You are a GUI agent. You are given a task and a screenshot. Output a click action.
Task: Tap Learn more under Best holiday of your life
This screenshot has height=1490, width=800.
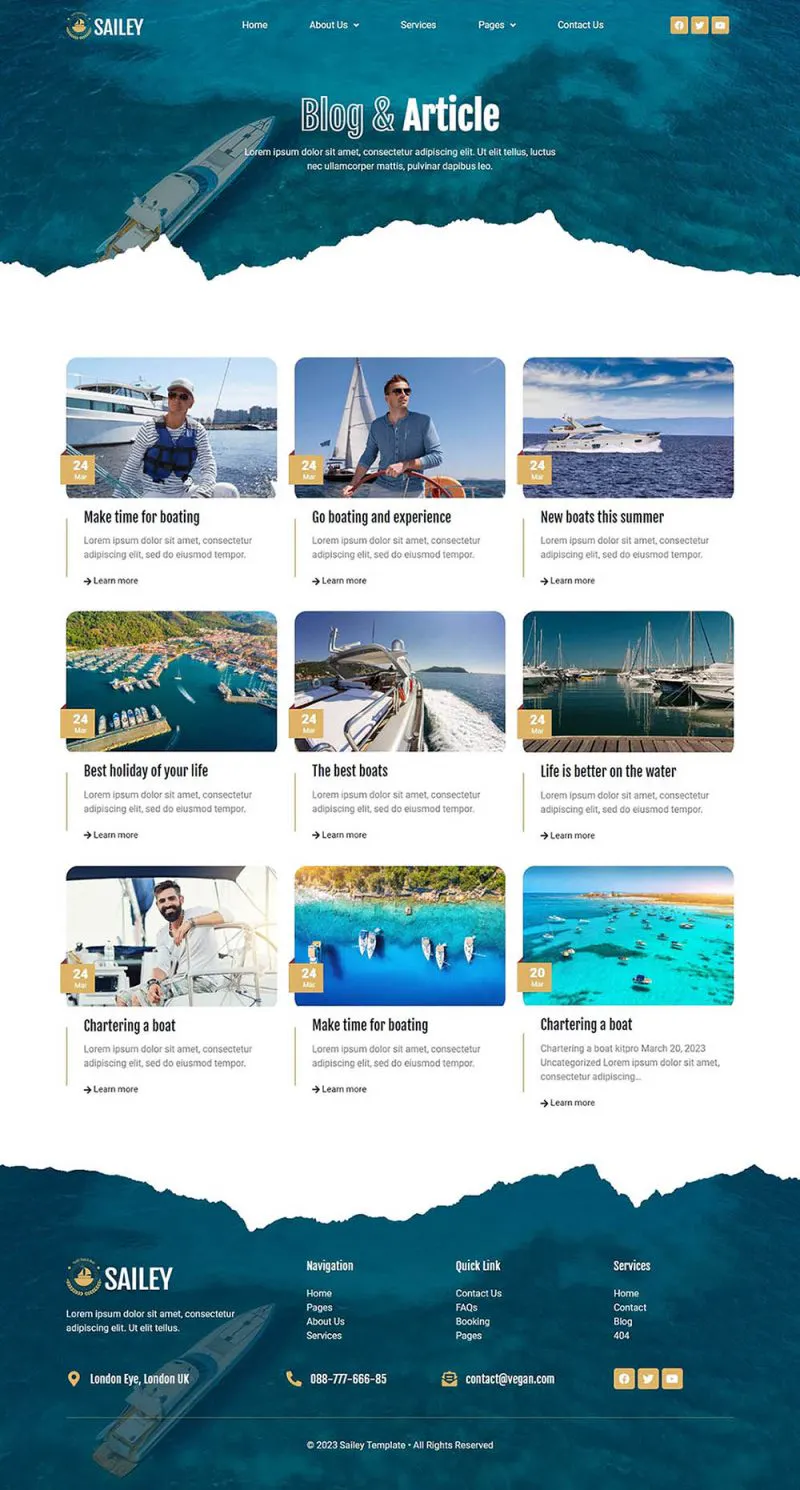pos(111,835)
